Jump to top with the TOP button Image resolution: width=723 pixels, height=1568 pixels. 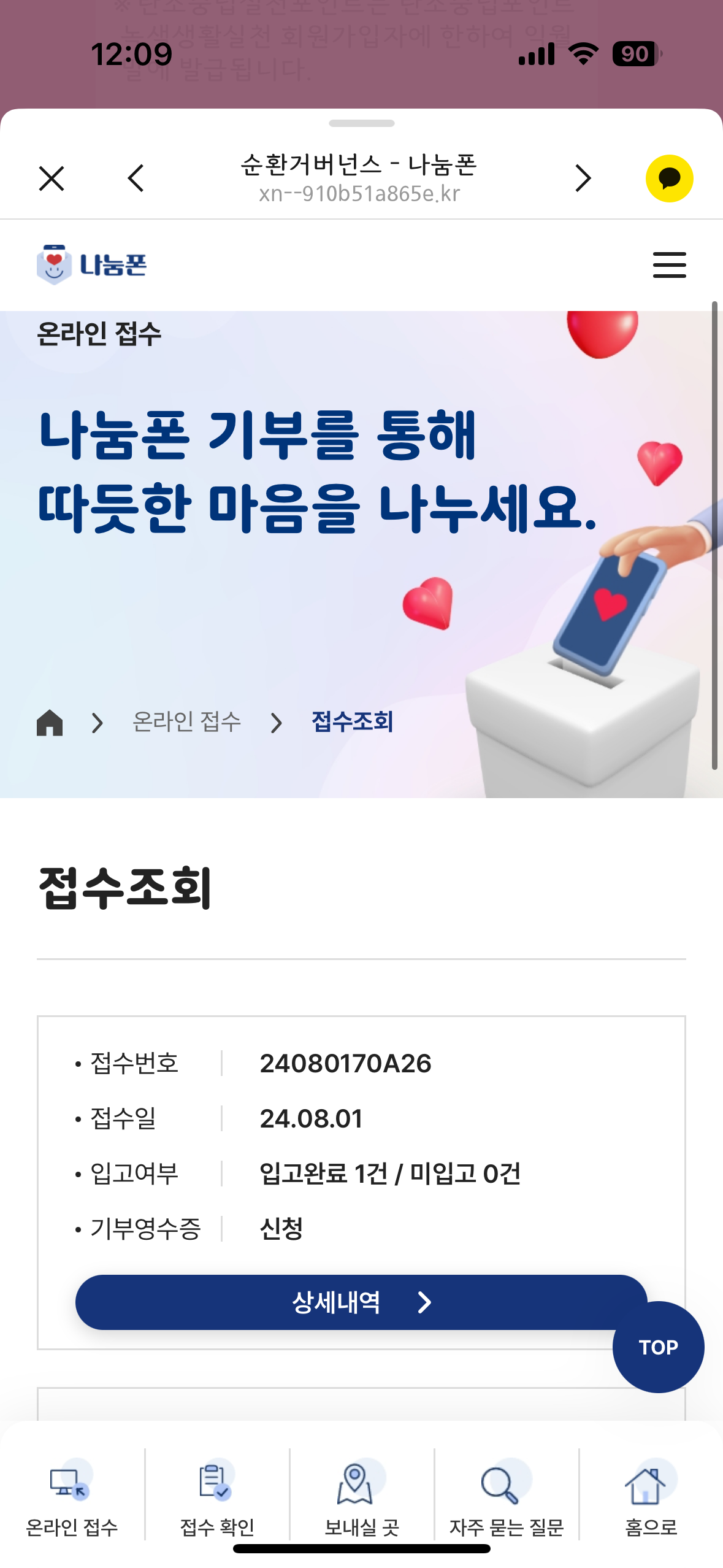coord(658,1347)
